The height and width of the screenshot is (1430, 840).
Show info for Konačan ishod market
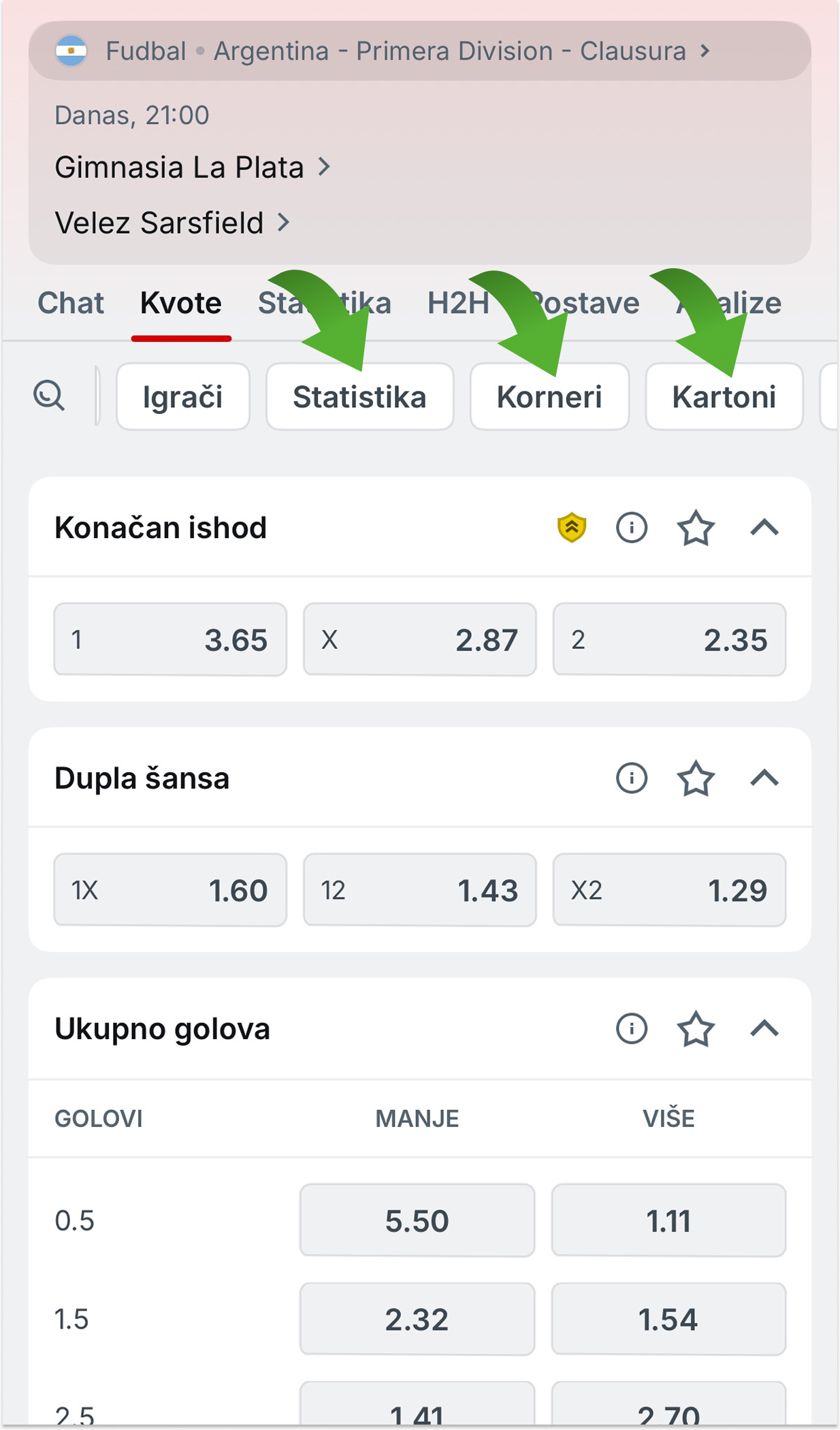[x=632, y=528]
